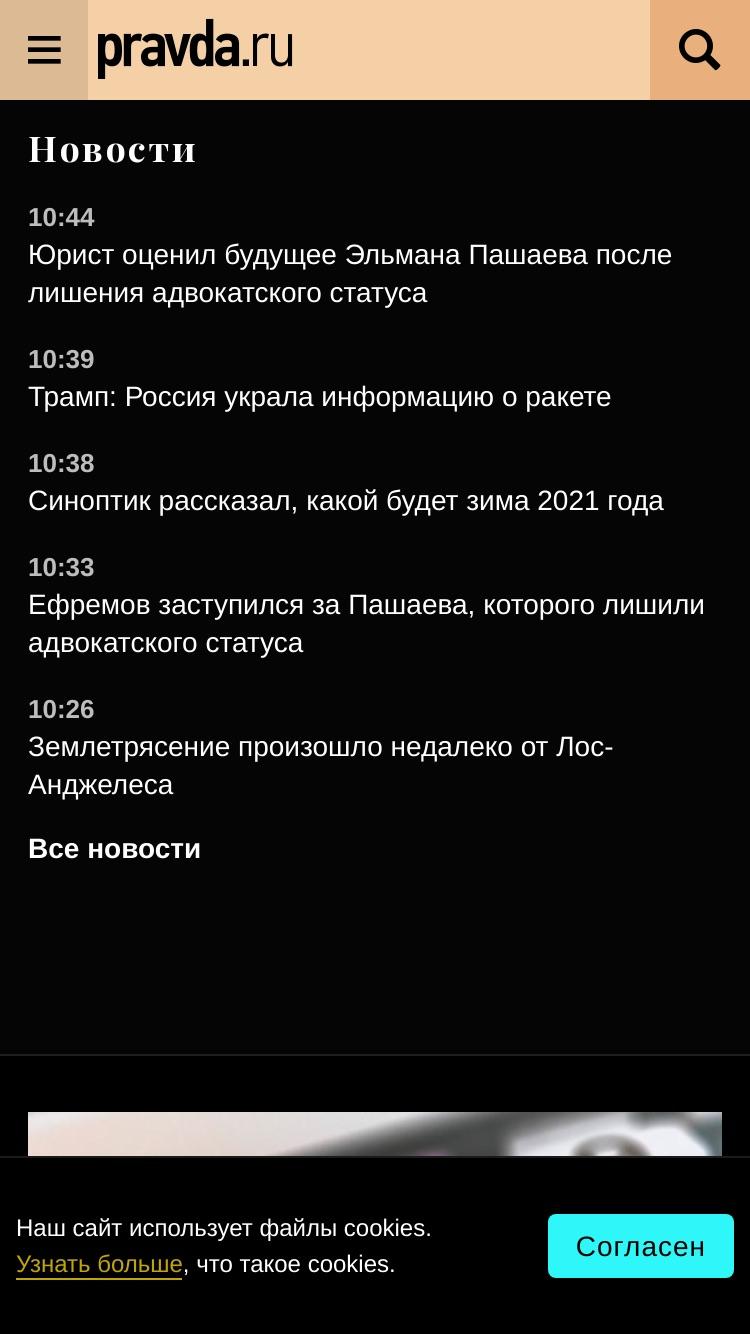Image resolution: width=750 pixels, height=1334 pixels.
Task: Open the hamburger menu
Action: click(44, 50)
